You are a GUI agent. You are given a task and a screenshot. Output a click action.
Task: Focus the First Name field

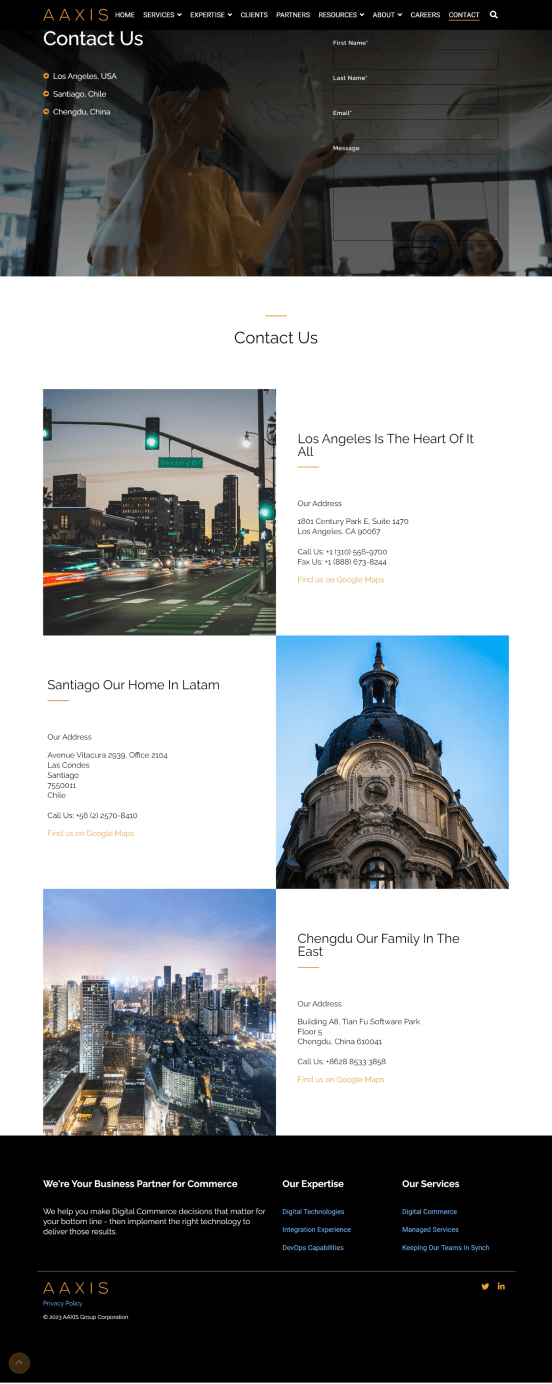click(415, 60)
